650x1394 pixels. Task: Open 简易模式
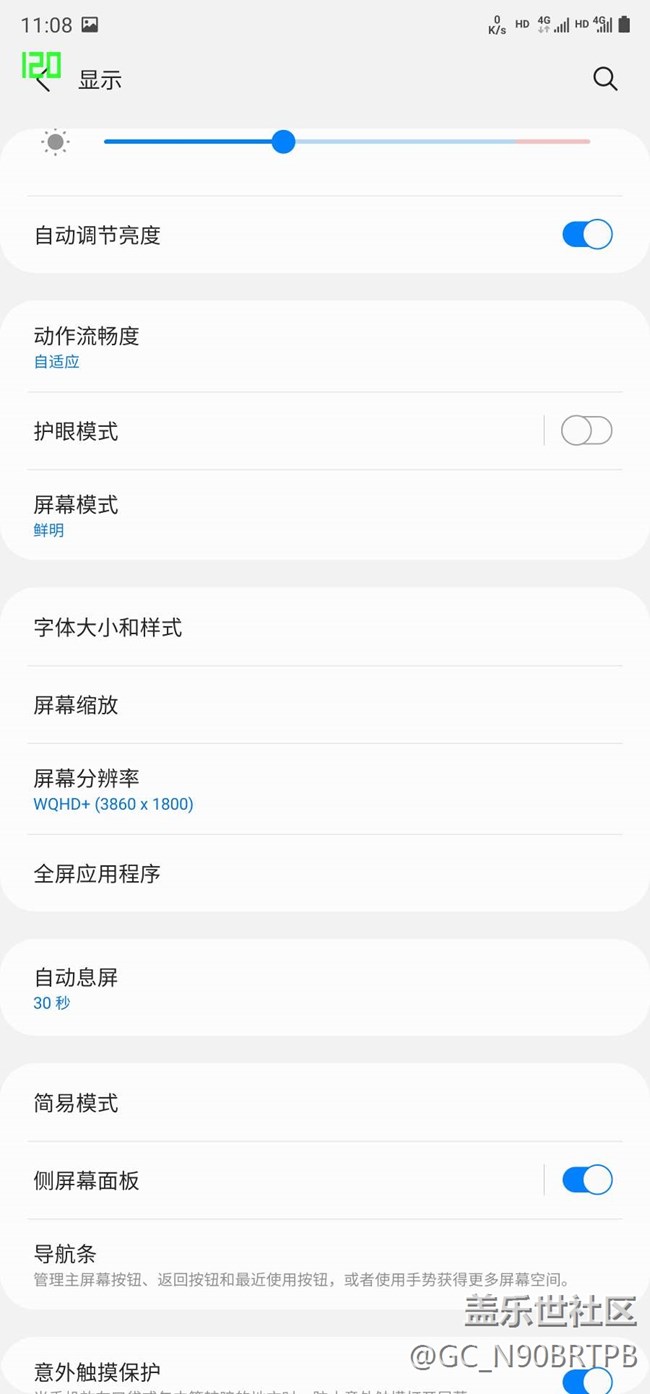click(x=200, y=1103)
